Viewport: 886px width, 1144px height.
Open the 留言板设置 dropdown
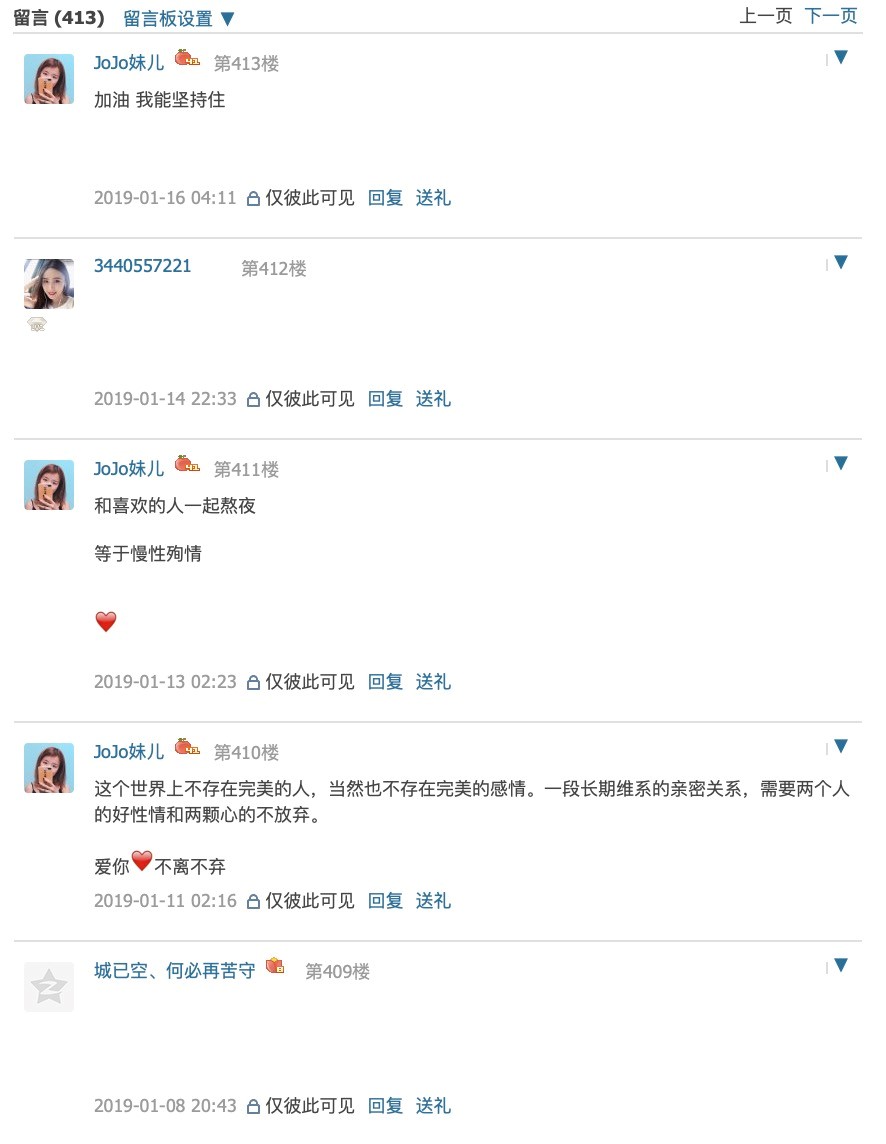[179, 18]
